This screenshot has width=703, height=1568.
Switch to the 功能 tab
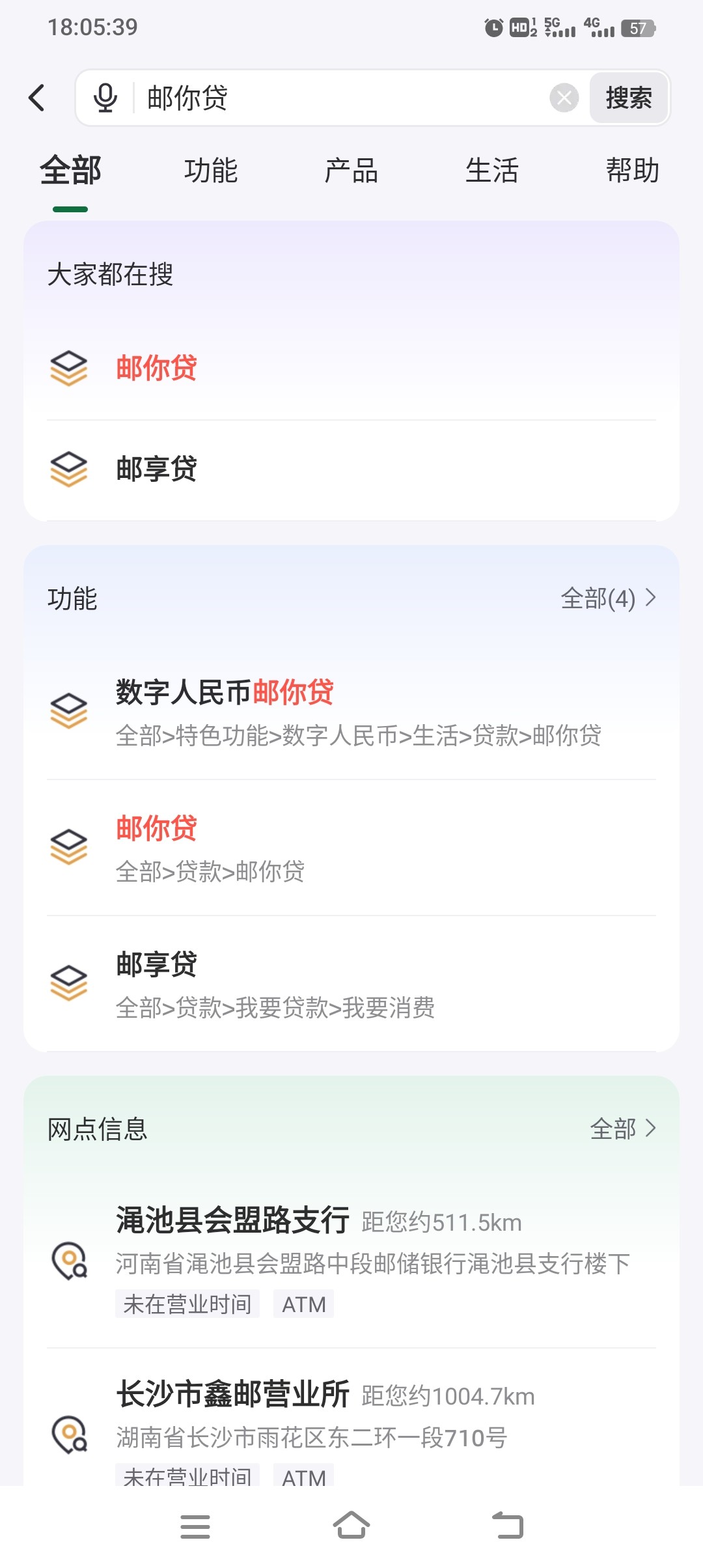click(x=211, y=171)
